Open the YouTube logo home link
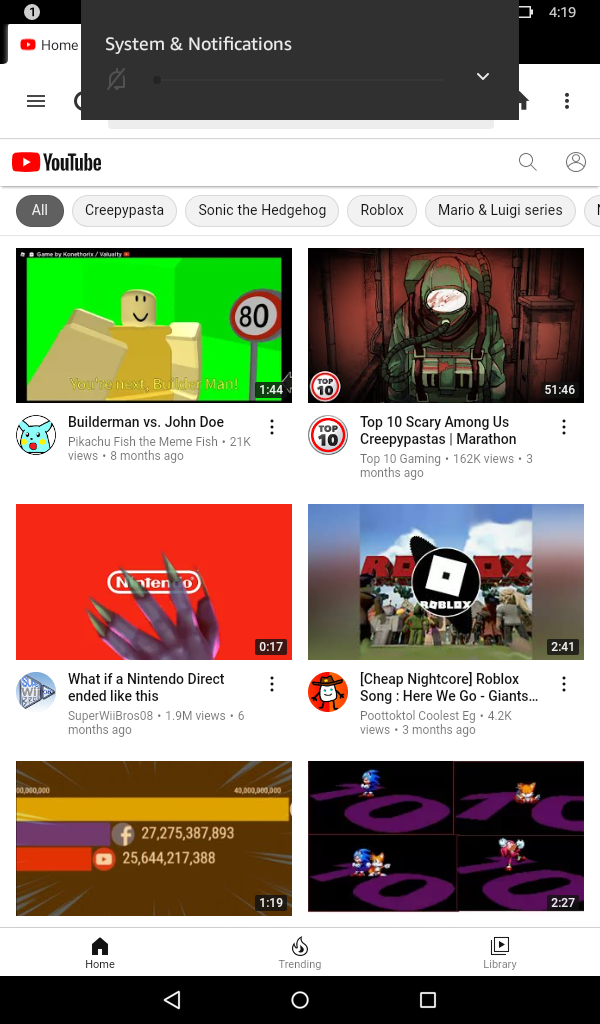Viewport: 600px width, 1024px height. [x=57, y=162]
